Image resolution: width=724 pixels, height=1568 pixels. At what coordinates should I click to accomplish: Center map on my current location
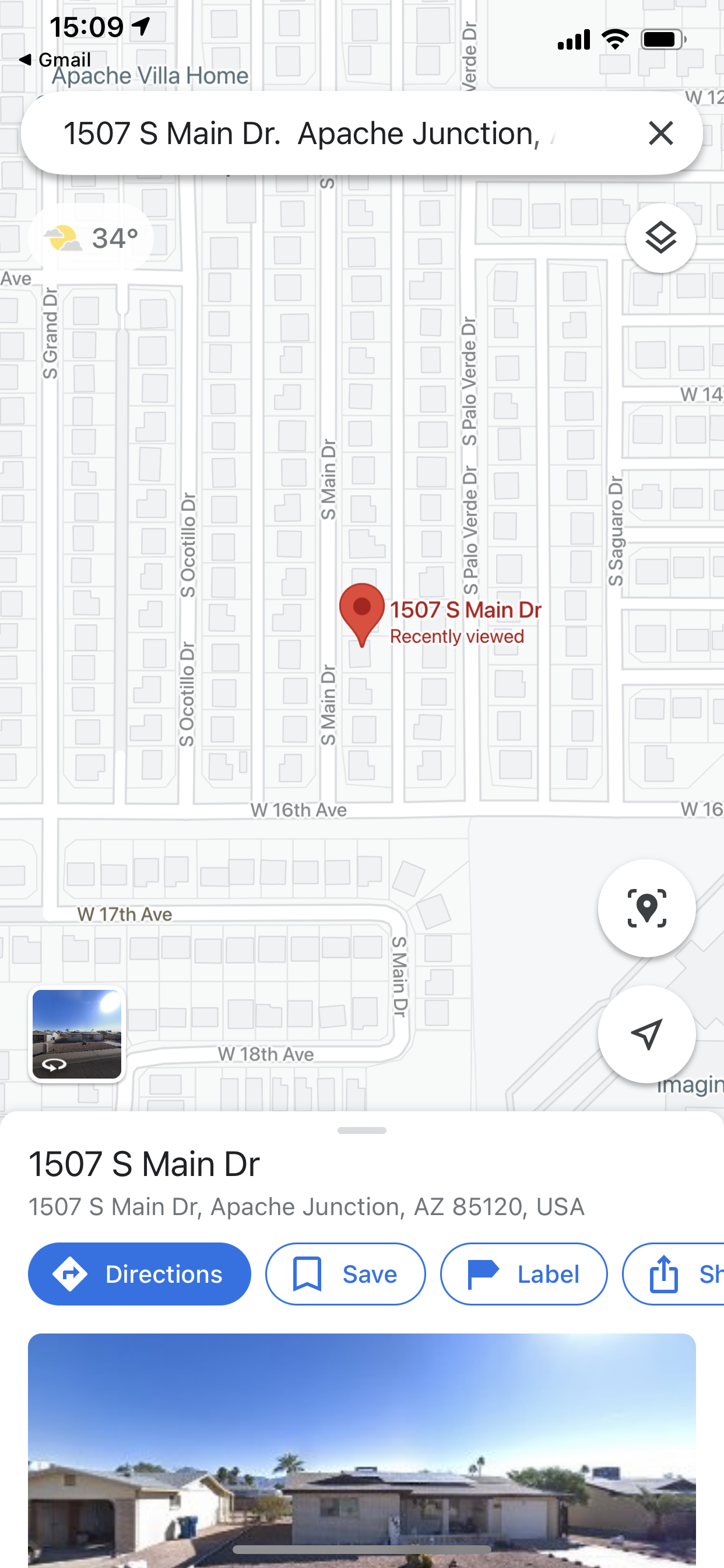[x=646, y=1034]
